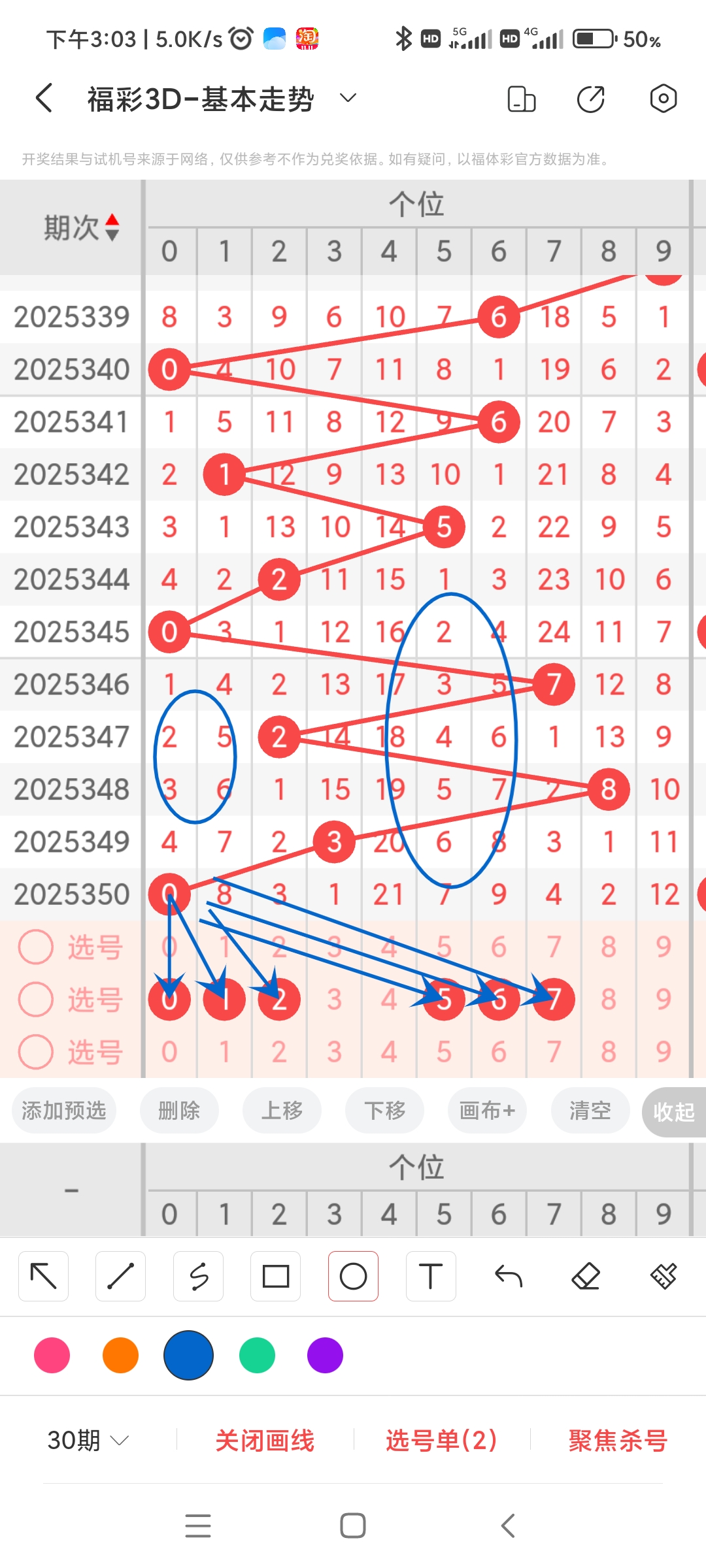The image size is (706, 1568).
Task: Open the chart type dropdown beside the title
Action: (347, 98)
